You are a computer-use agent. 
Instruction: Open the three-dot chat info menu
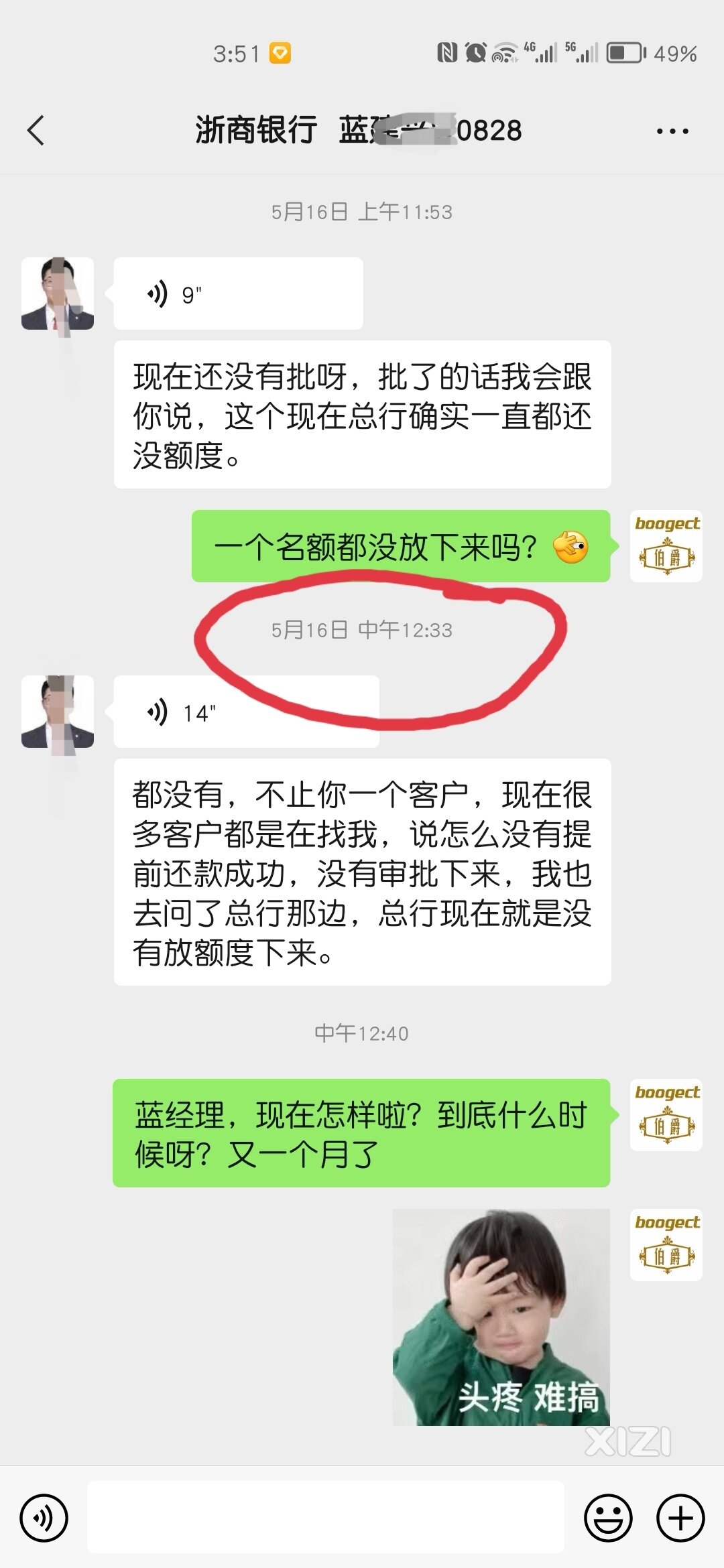click(672, 131)
